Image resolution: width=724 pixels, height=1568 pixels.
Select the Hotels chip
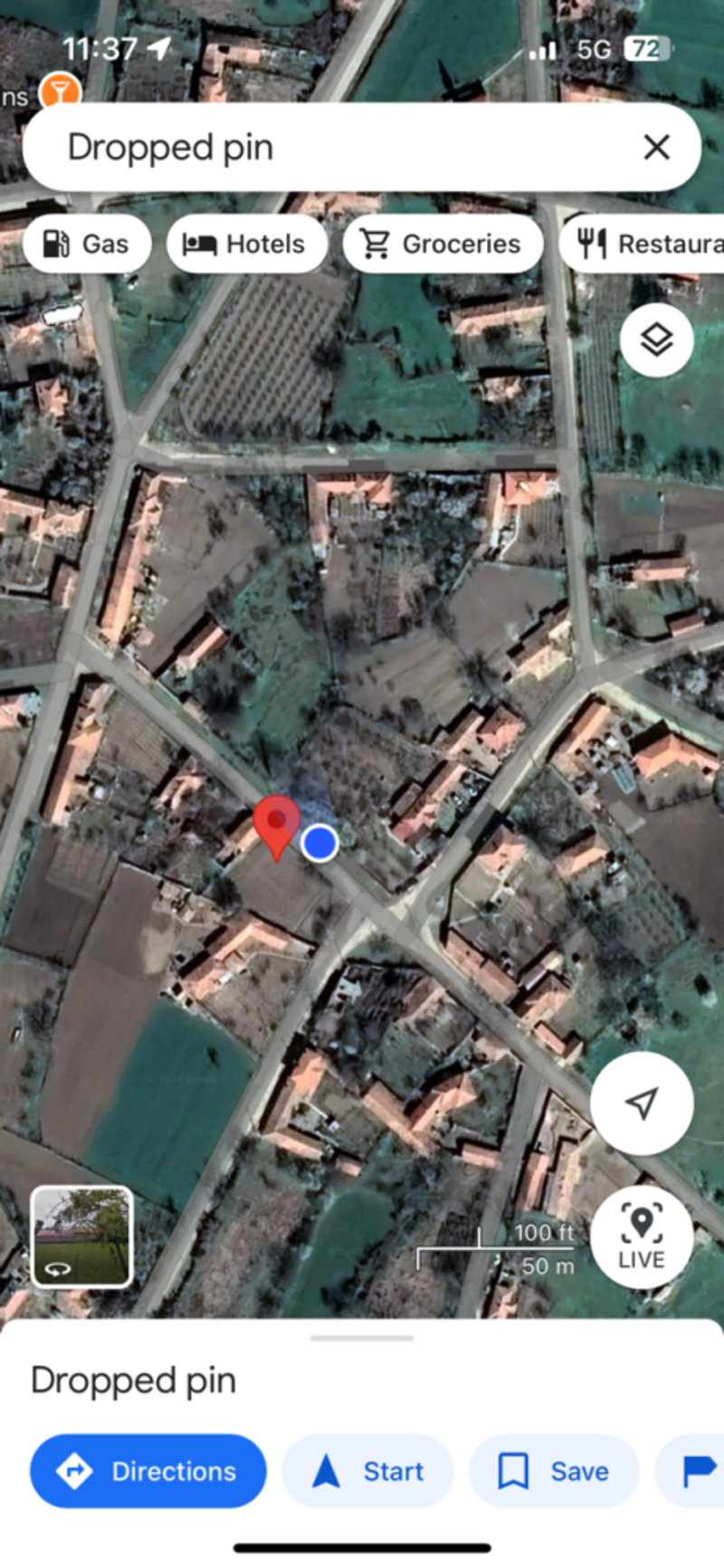tap(246, 244)
